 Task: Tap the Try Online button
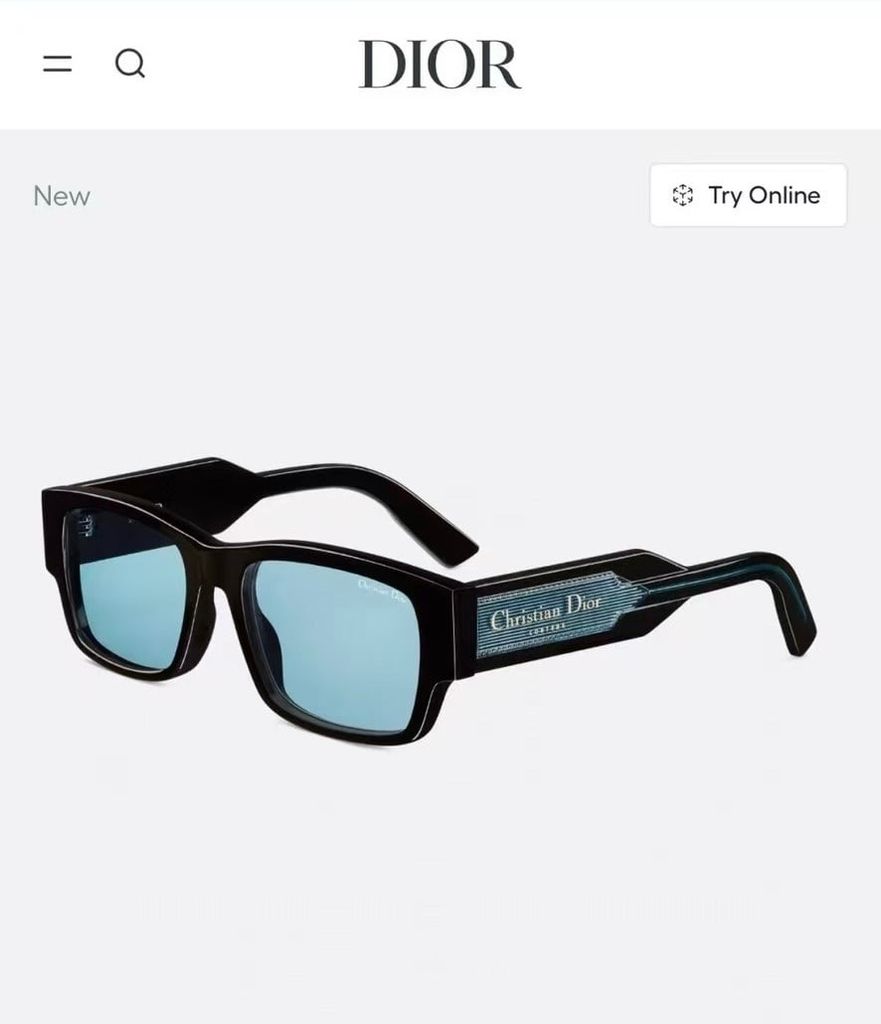748,195
